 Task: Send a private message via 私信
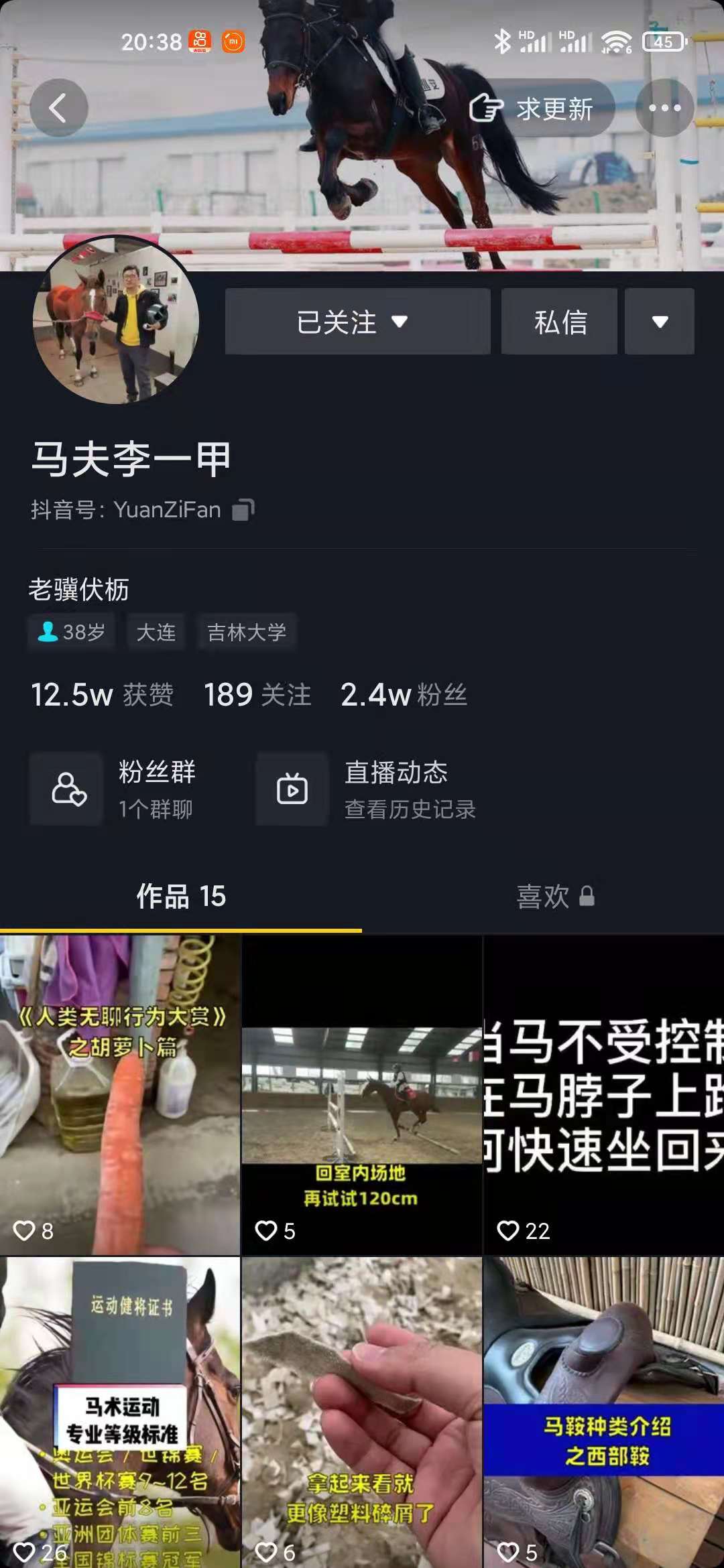560,322
